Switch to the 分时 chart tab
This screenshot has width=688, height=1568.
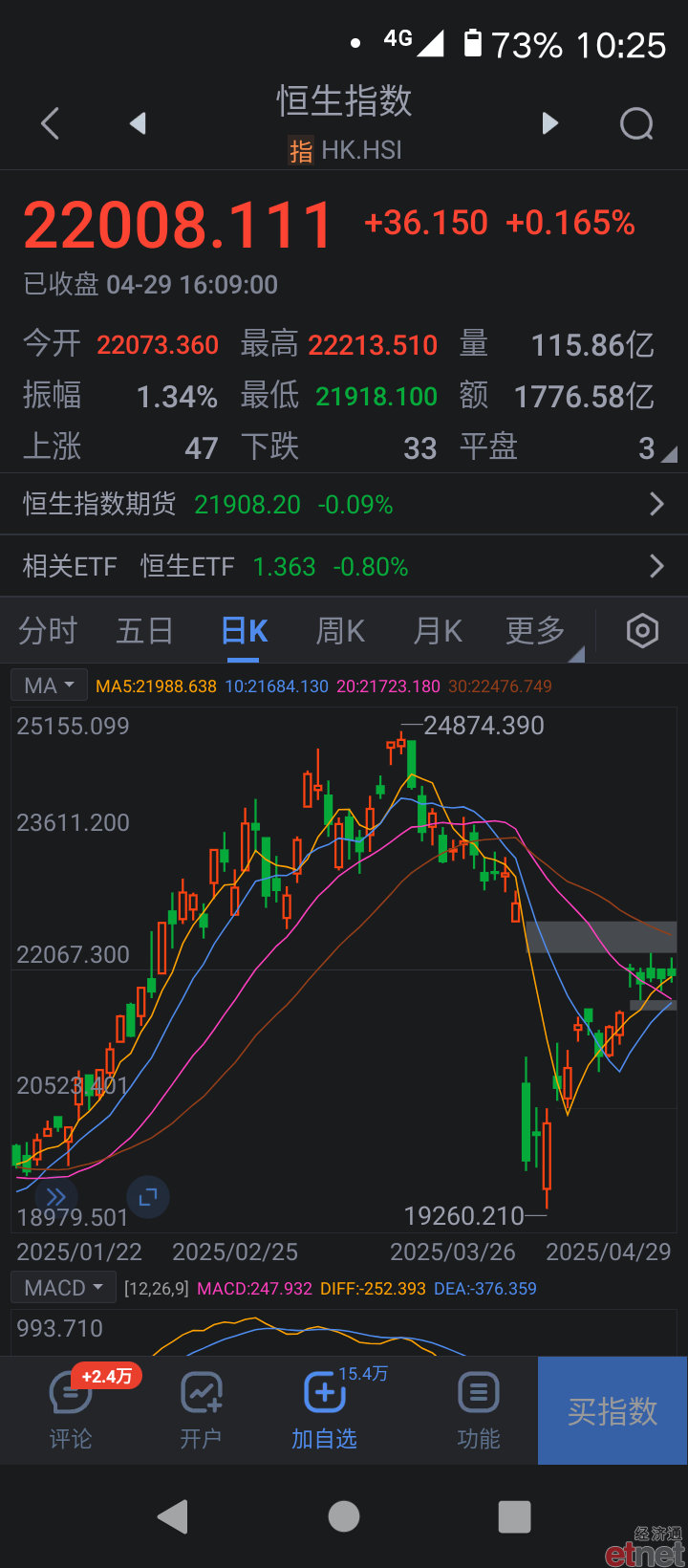coord(48,631)
